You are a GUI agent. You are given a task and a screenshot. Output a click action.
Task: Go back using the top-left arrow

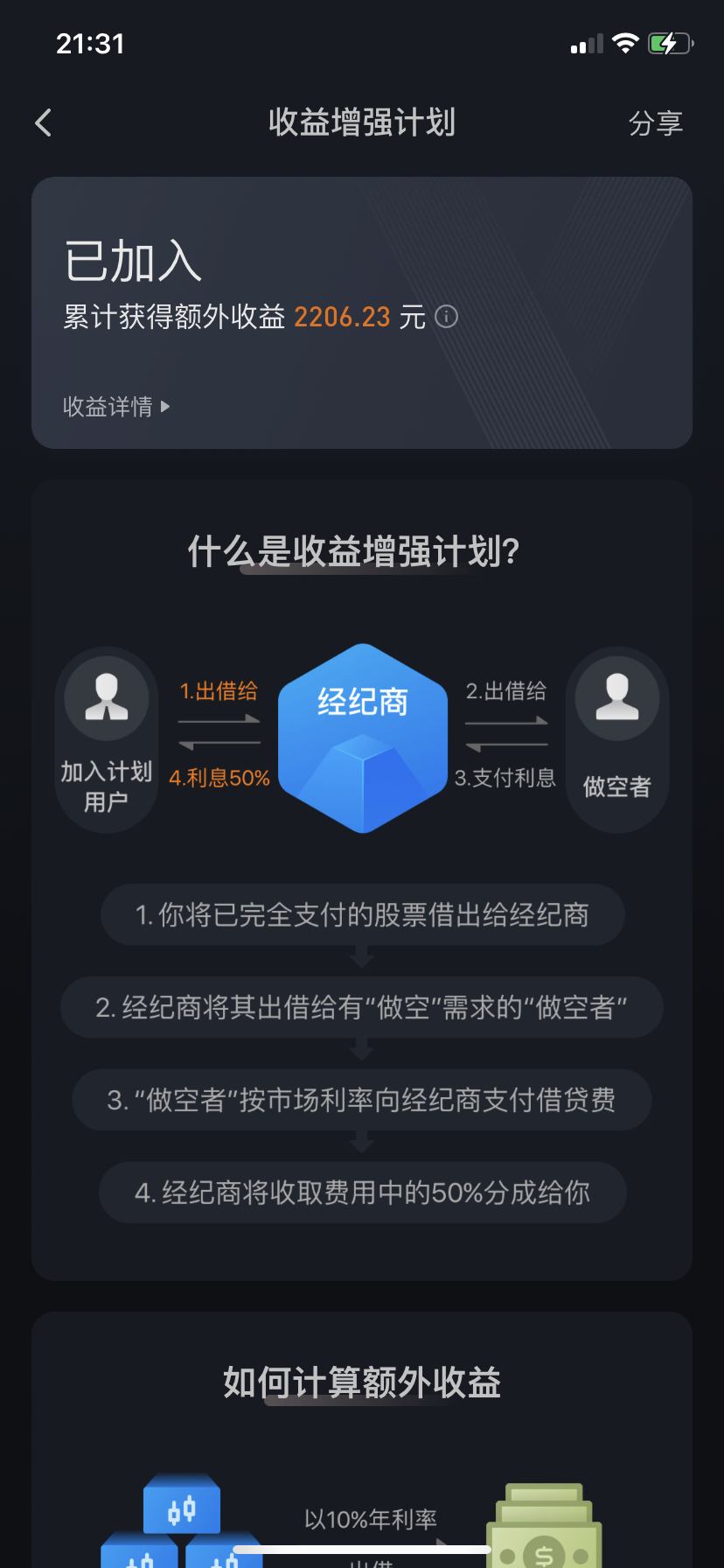pyautogui.click(x=44, y=123)
